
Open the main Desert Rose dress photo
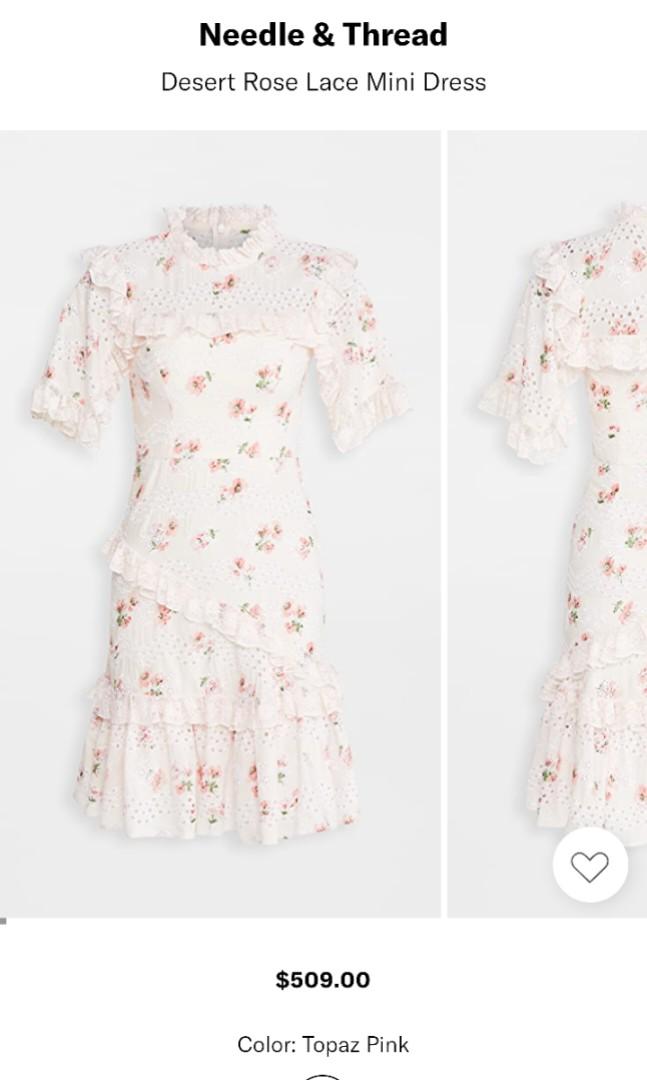click(x=220, y=523)
